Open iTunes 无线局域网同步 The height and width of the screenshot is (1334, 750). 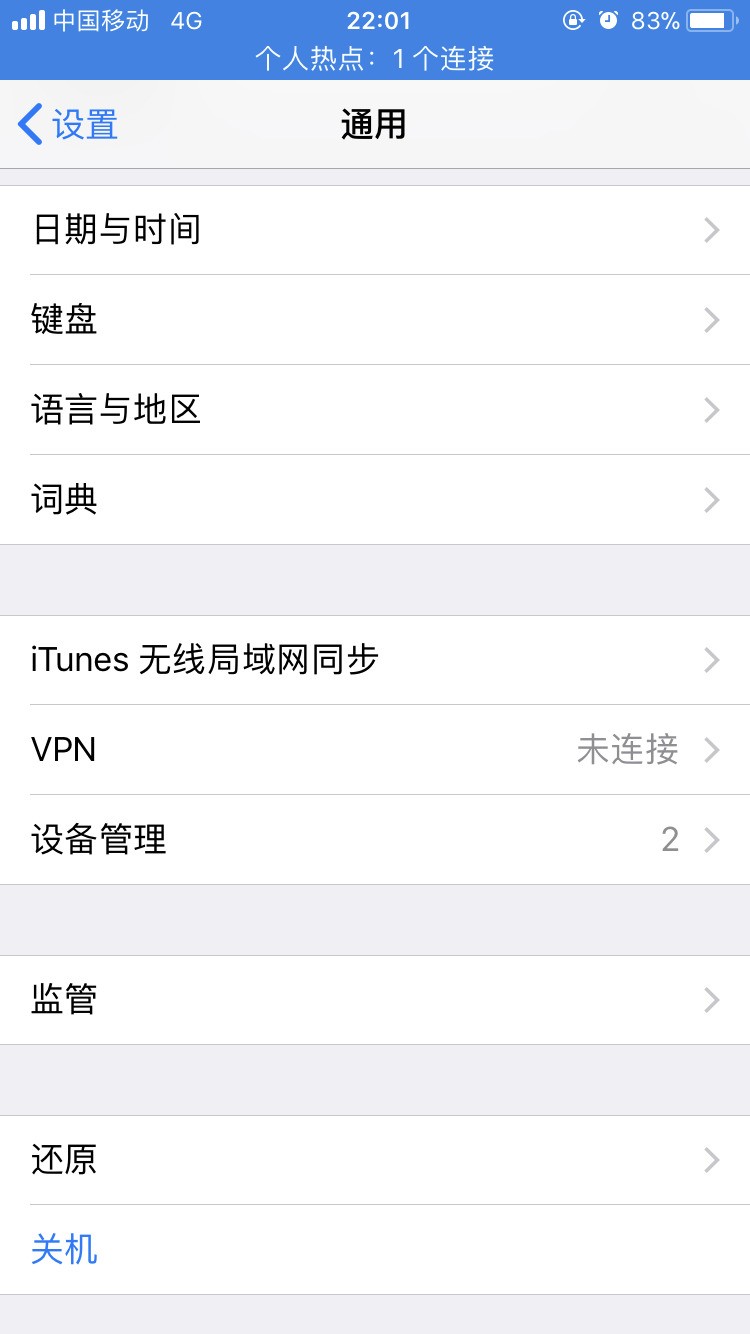click(375, 660)
